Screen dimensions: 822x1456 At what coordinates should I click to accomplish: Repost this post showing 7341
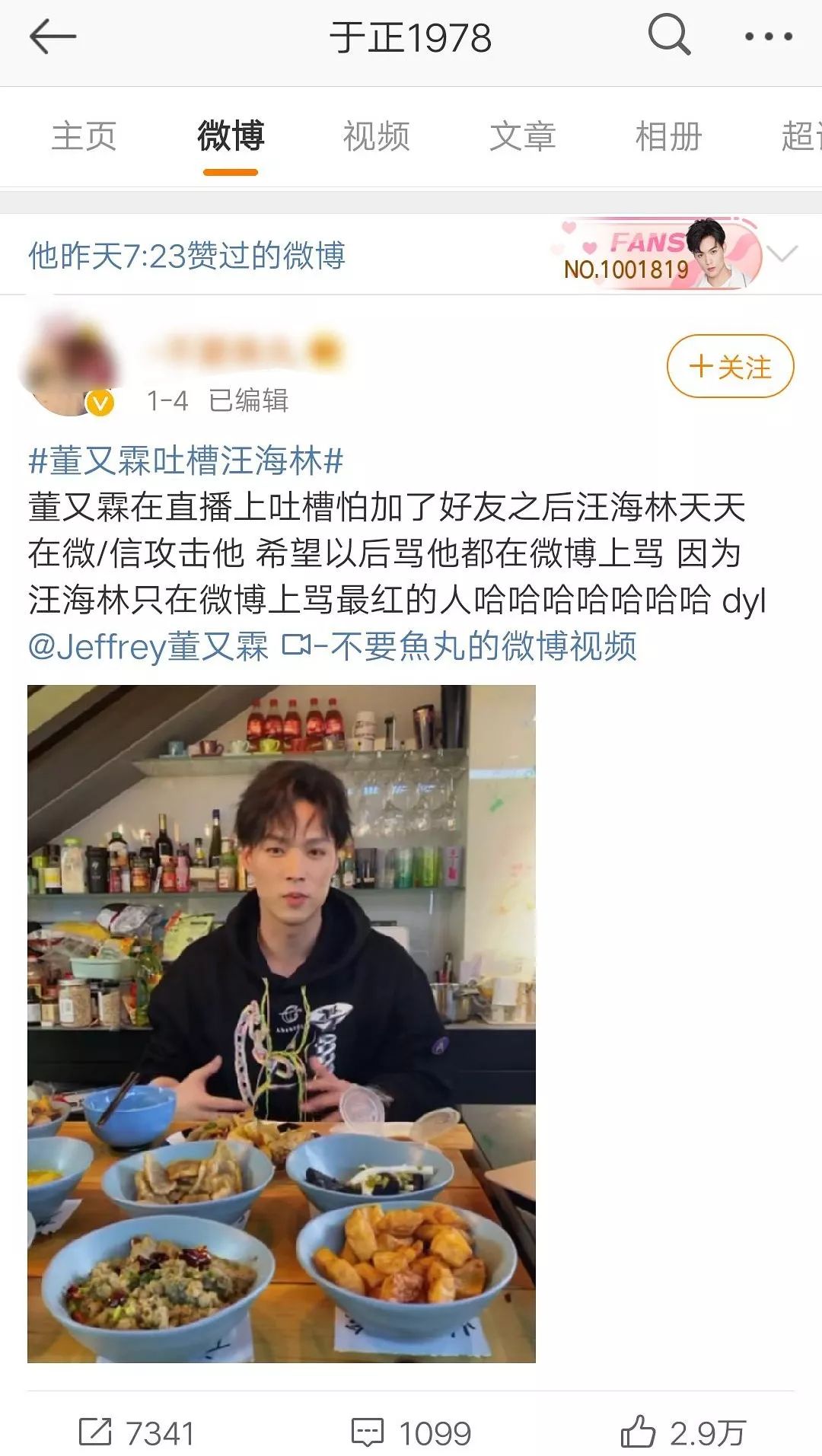click(137, 1433)
